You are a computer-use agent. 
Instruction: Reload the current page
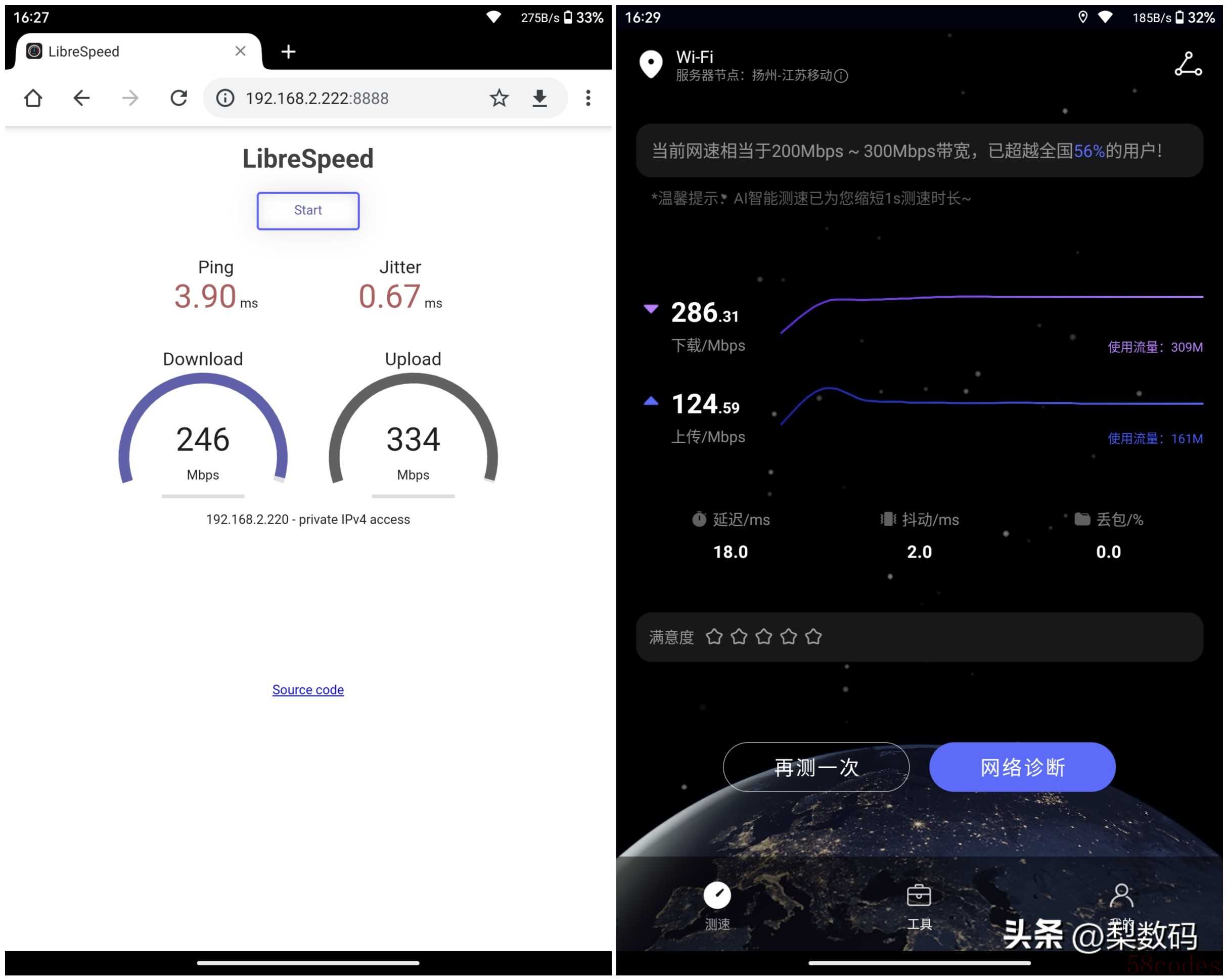pyautogui.click(x=179, y=98)
